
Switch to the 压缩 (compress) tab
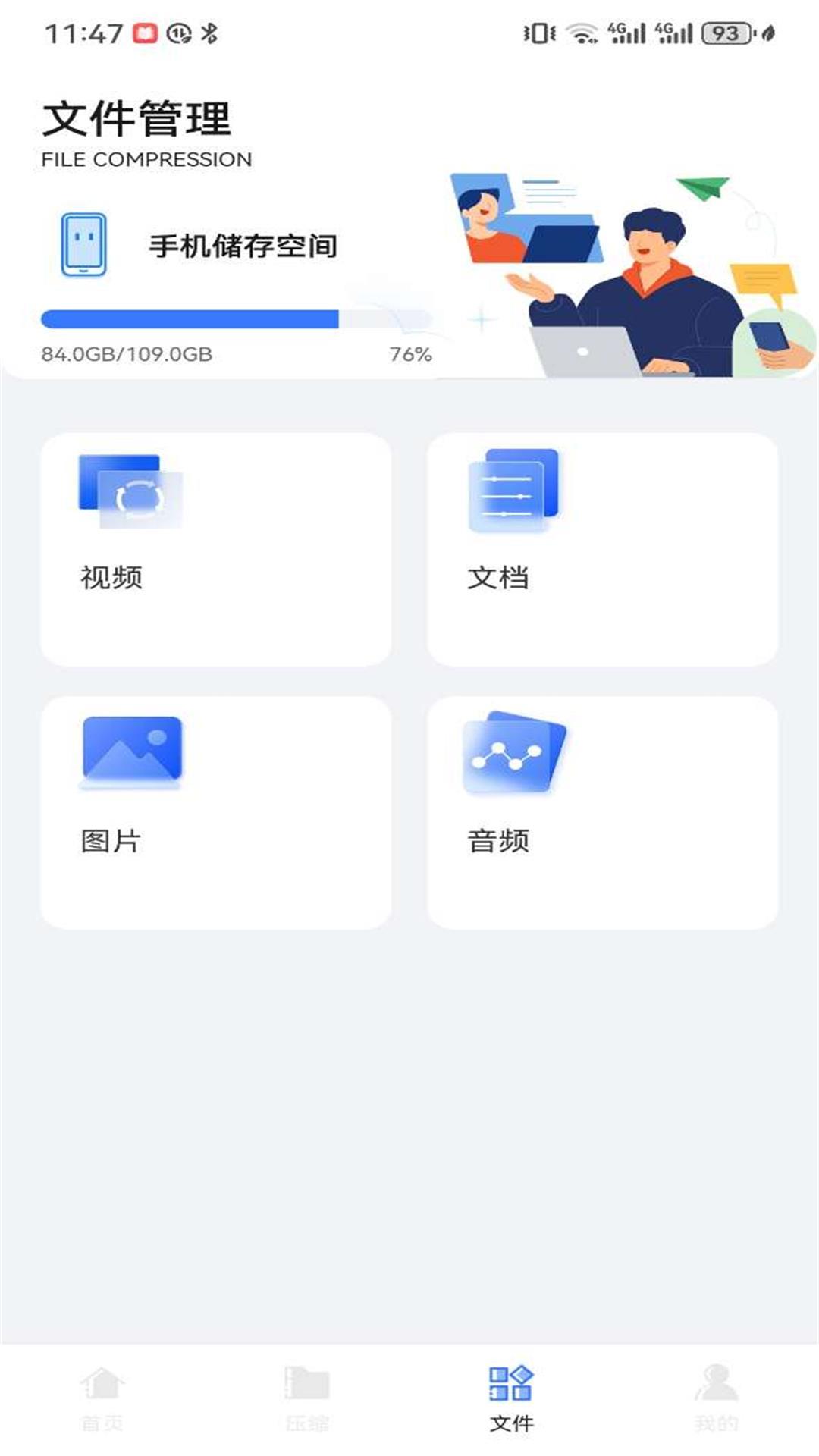click(307, 1398)
